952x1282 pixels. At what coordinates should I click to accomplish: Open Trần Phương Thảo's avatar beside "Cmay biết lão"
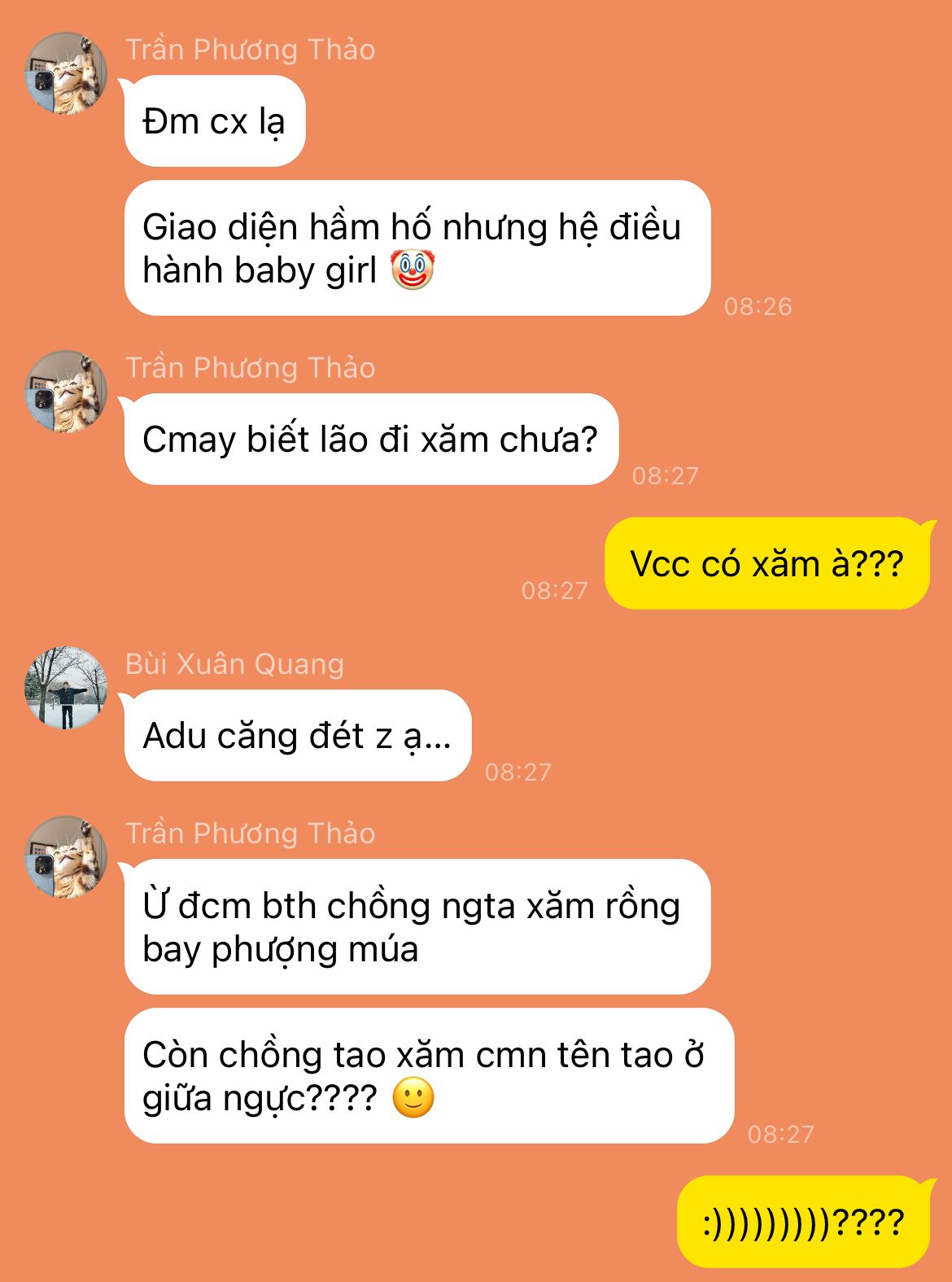pos(66,392)
